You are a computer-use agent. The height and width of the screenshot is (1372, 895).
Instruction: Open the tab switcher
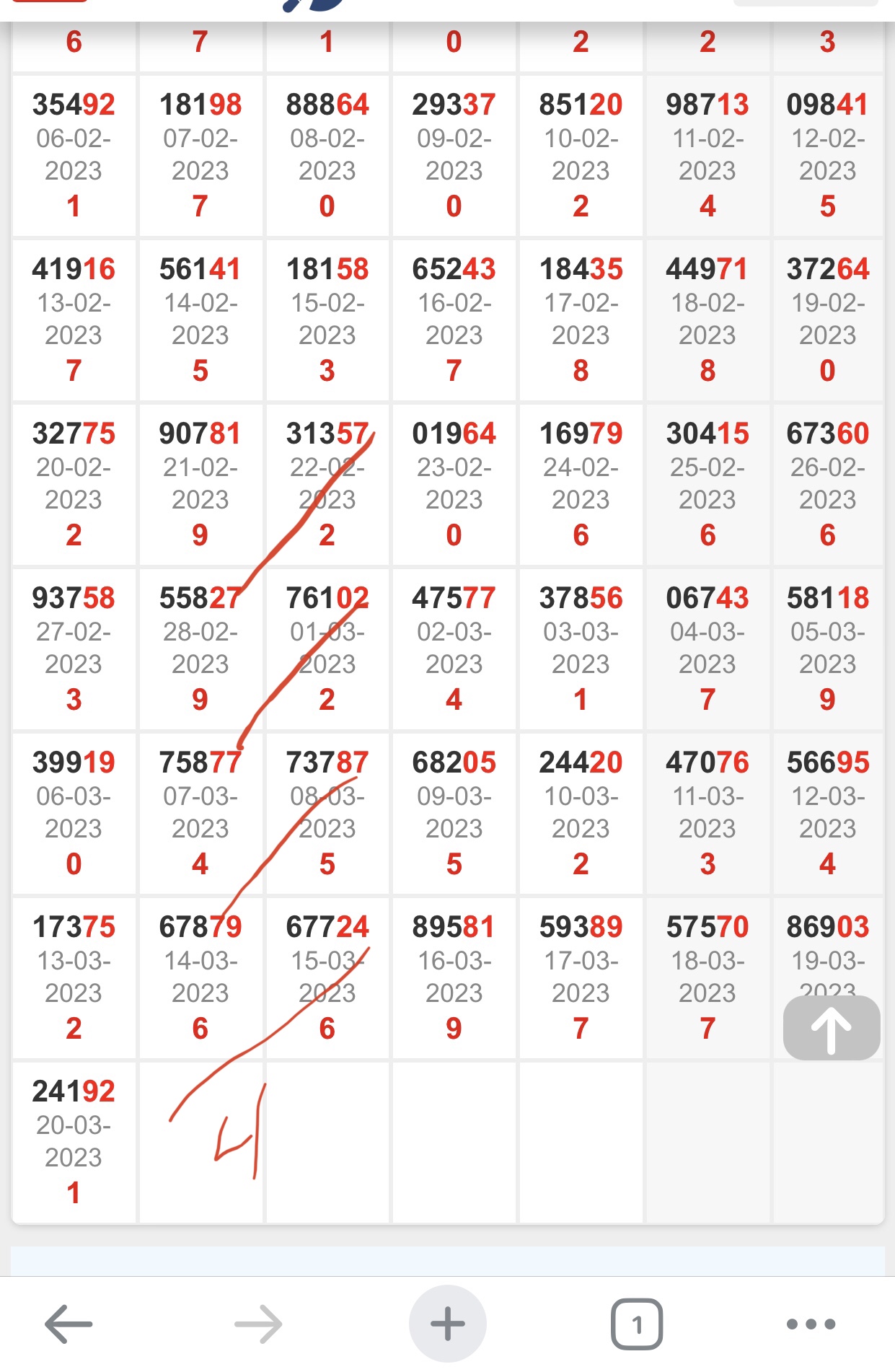(x=637, y=1324)
